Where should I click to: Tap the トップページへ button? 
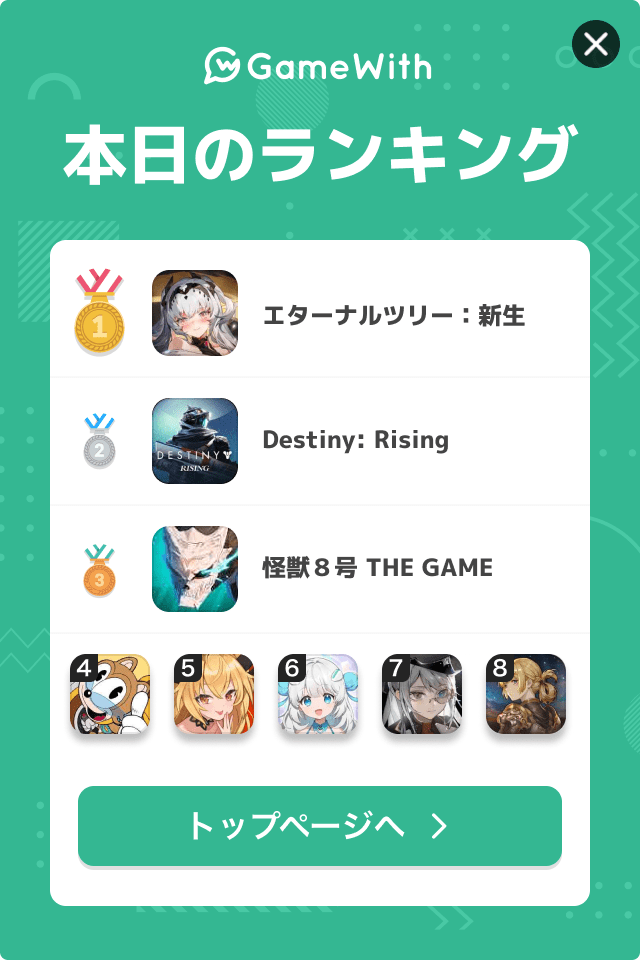[320, 826]
